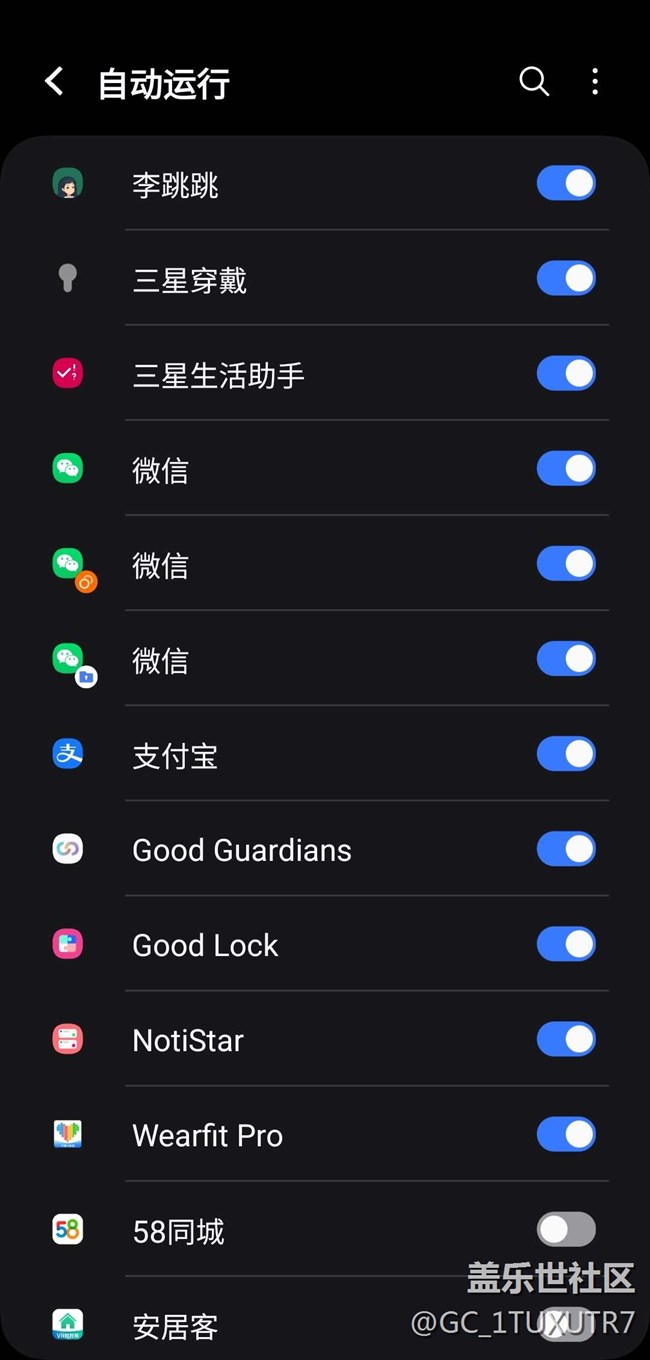Switch off 微信 with the orange dual-app badge
The width and height of the screenshot is (650, 1360).
click(566, 564)
